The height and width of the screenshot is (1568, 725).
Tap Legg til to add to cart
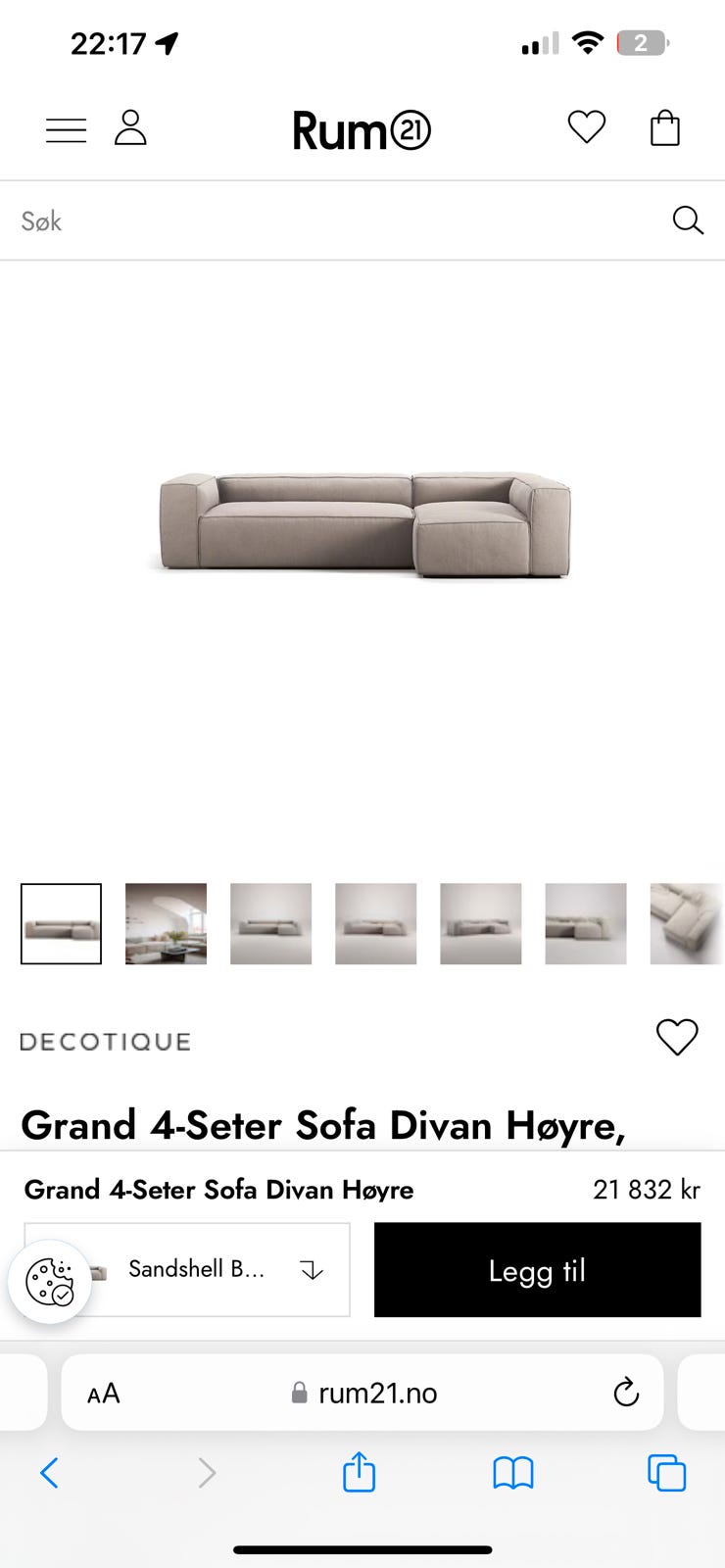click(537, 1270)
